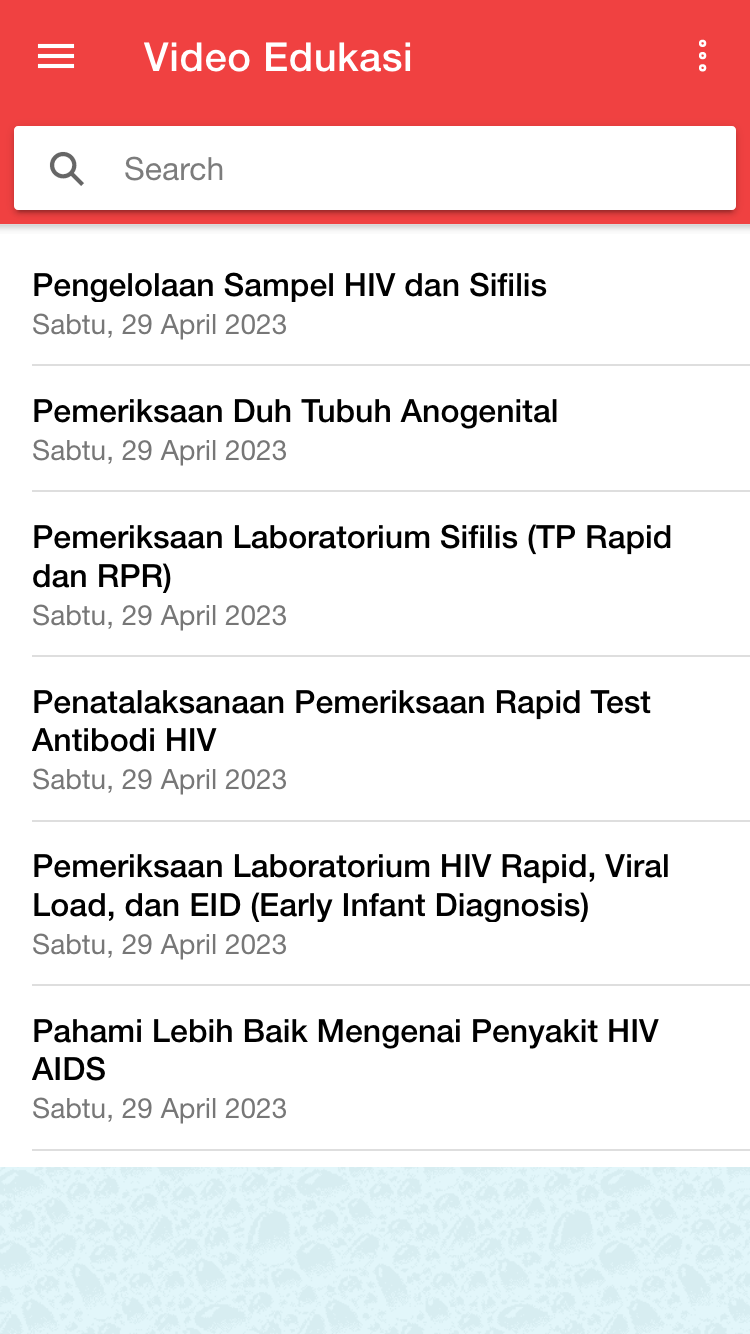Focus the Search field
This screenshot has height=1334, width=750.
tap(400, 169)
